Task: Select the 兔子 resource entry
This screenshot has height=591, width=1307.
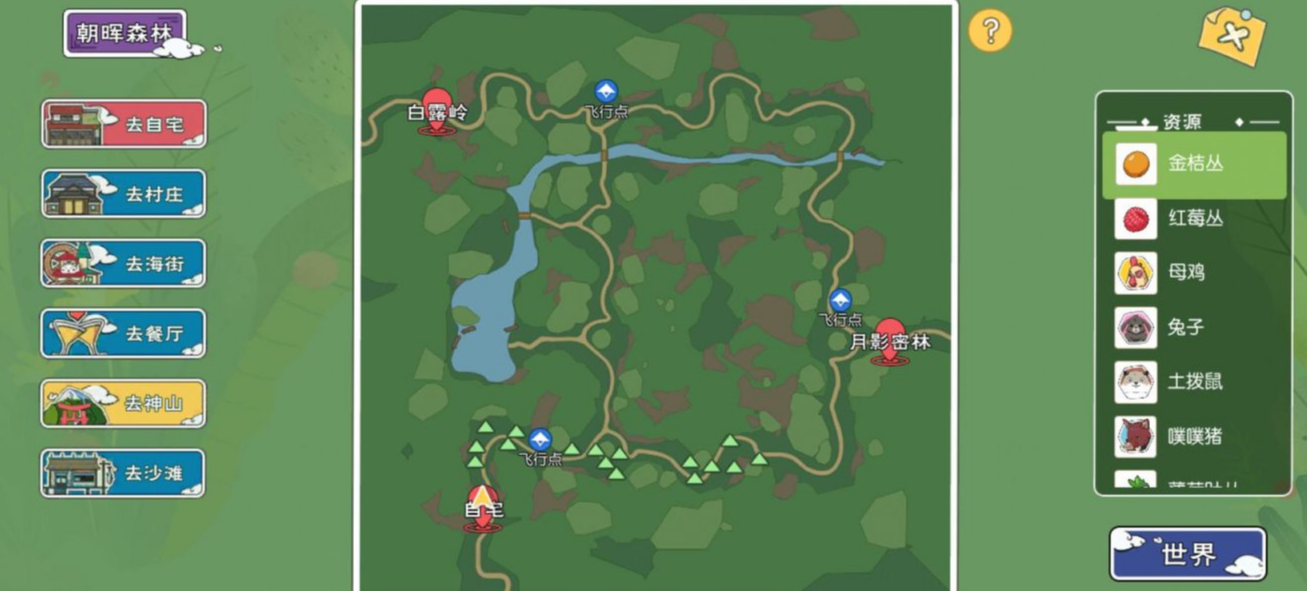Action: 1194,327
